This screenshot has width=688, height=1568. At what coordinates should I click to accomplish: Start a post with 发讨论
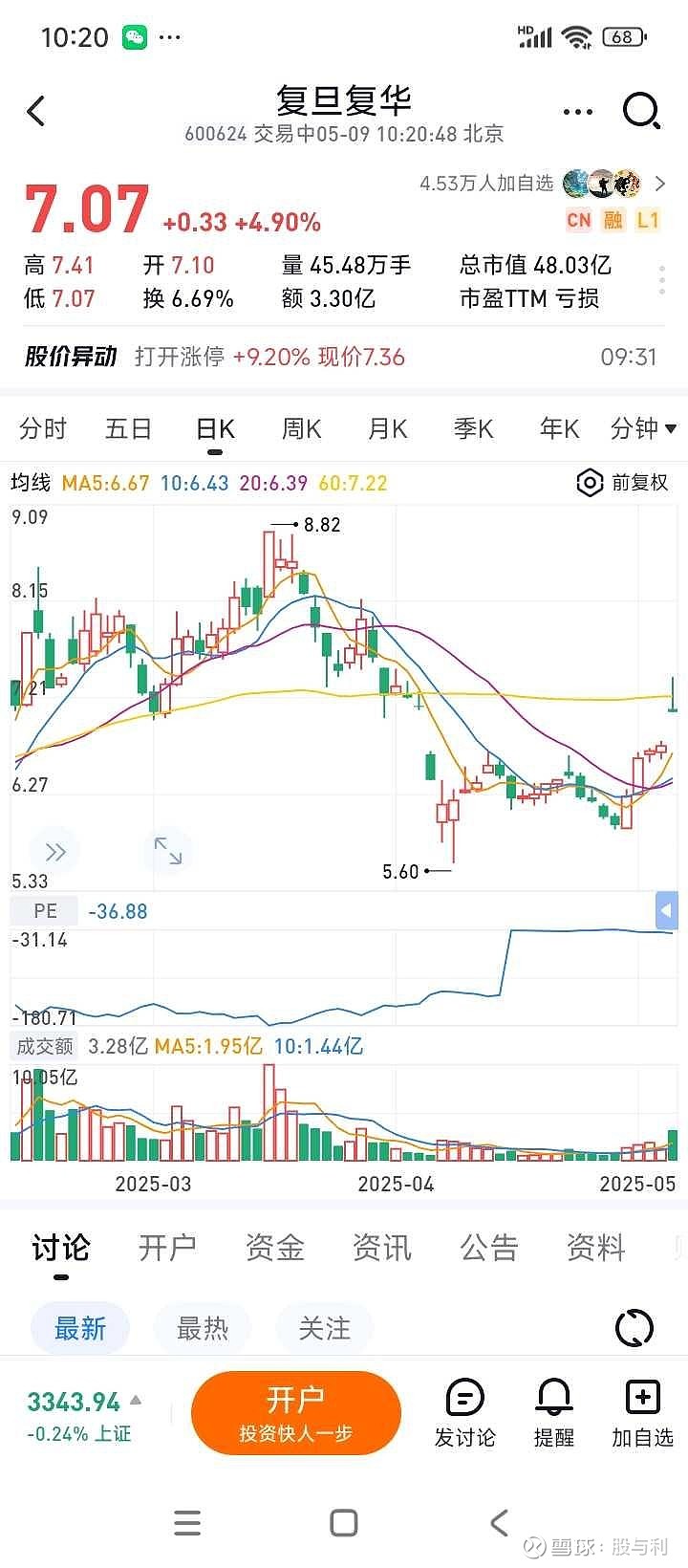click(x=465, y=1413)
